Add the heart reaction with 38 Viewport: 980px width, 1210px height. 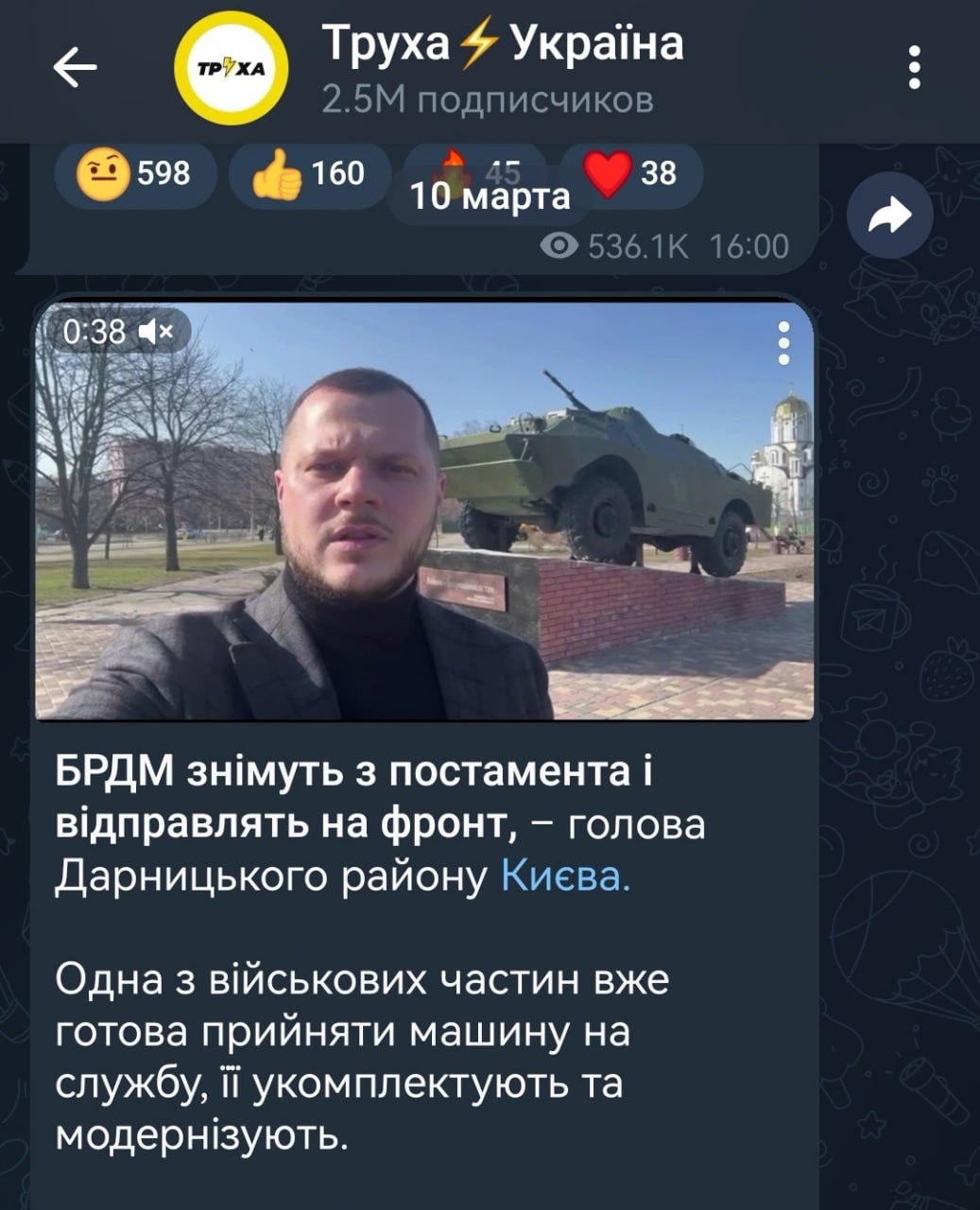[x=631, y=173]
